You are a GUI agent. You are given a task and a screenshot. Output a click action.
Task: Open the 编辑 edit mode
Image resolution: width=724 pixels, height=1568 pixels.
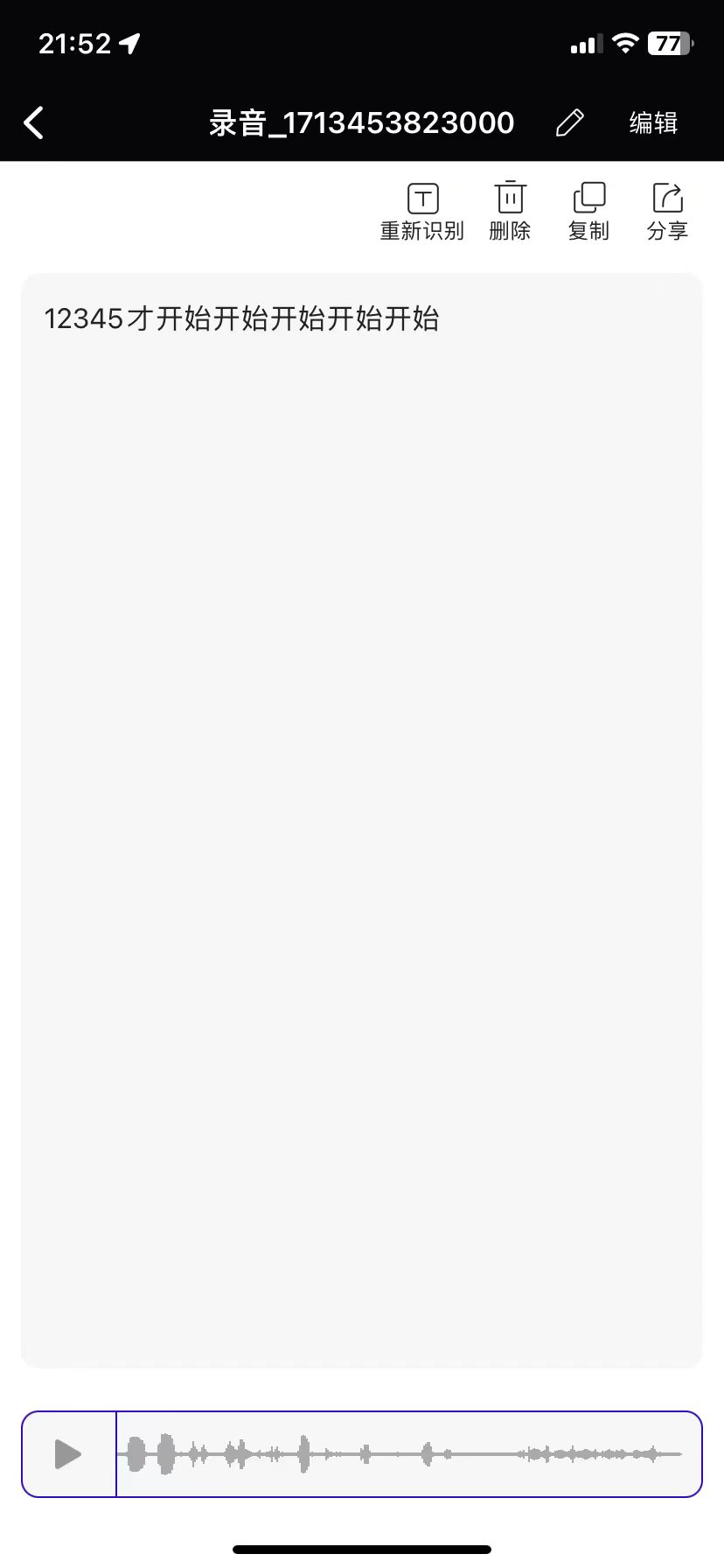click(x=653, y=123)
